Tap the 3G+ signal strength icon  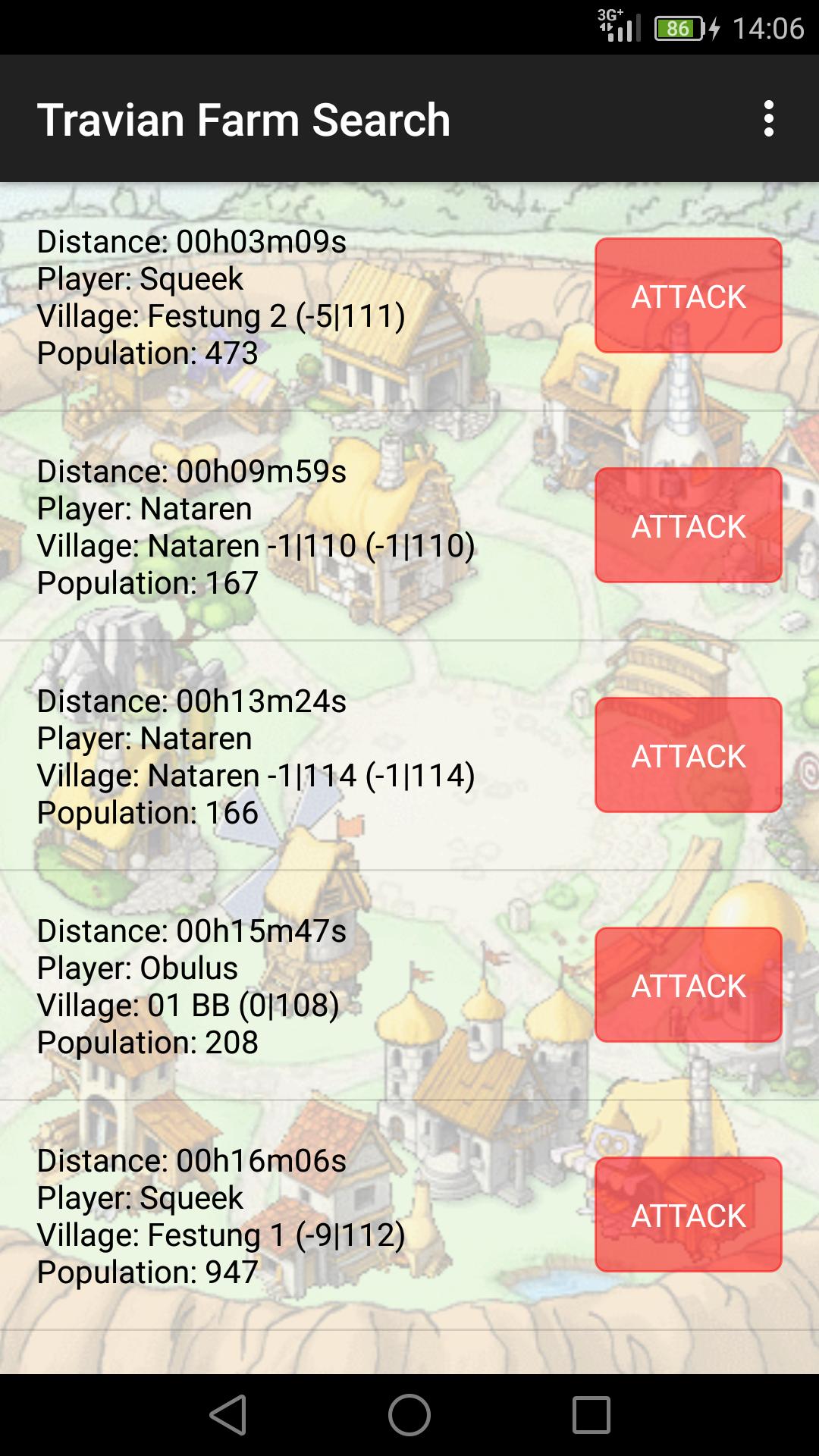(617, 25)
